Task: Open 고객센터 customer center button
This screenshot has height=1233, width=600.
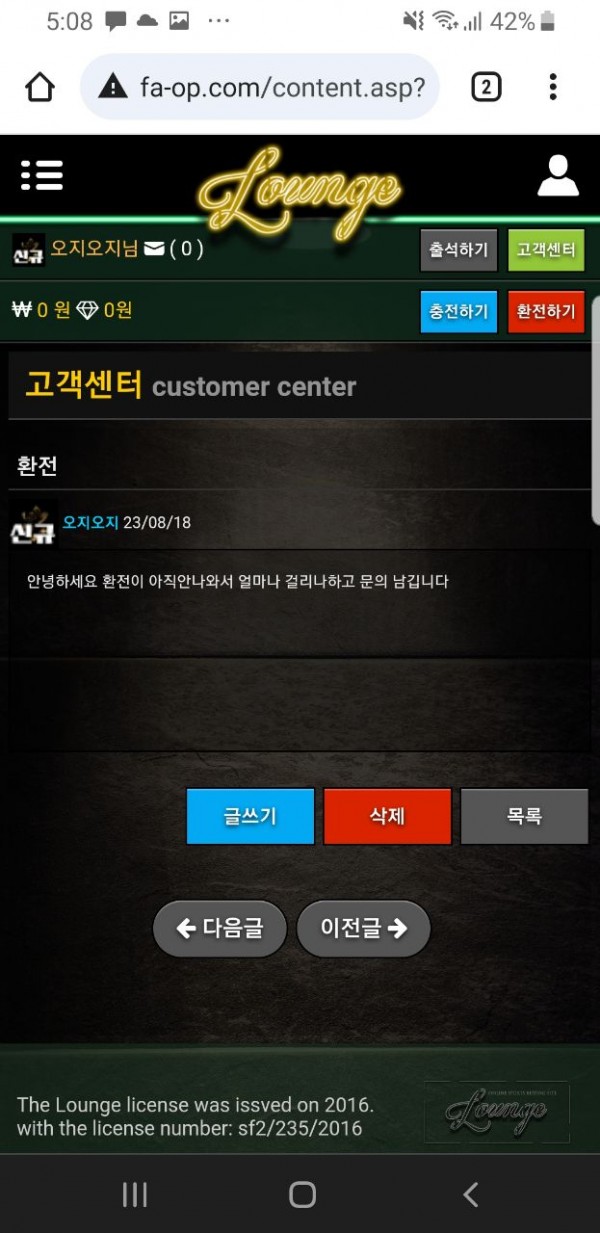Action: coord(546,250)
